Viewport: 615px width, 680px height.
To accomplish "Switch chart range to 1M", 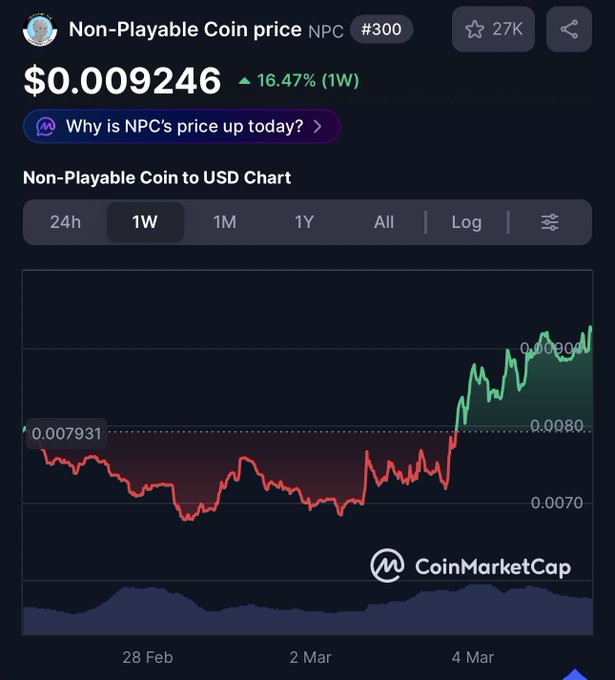I will pos(225,222).
